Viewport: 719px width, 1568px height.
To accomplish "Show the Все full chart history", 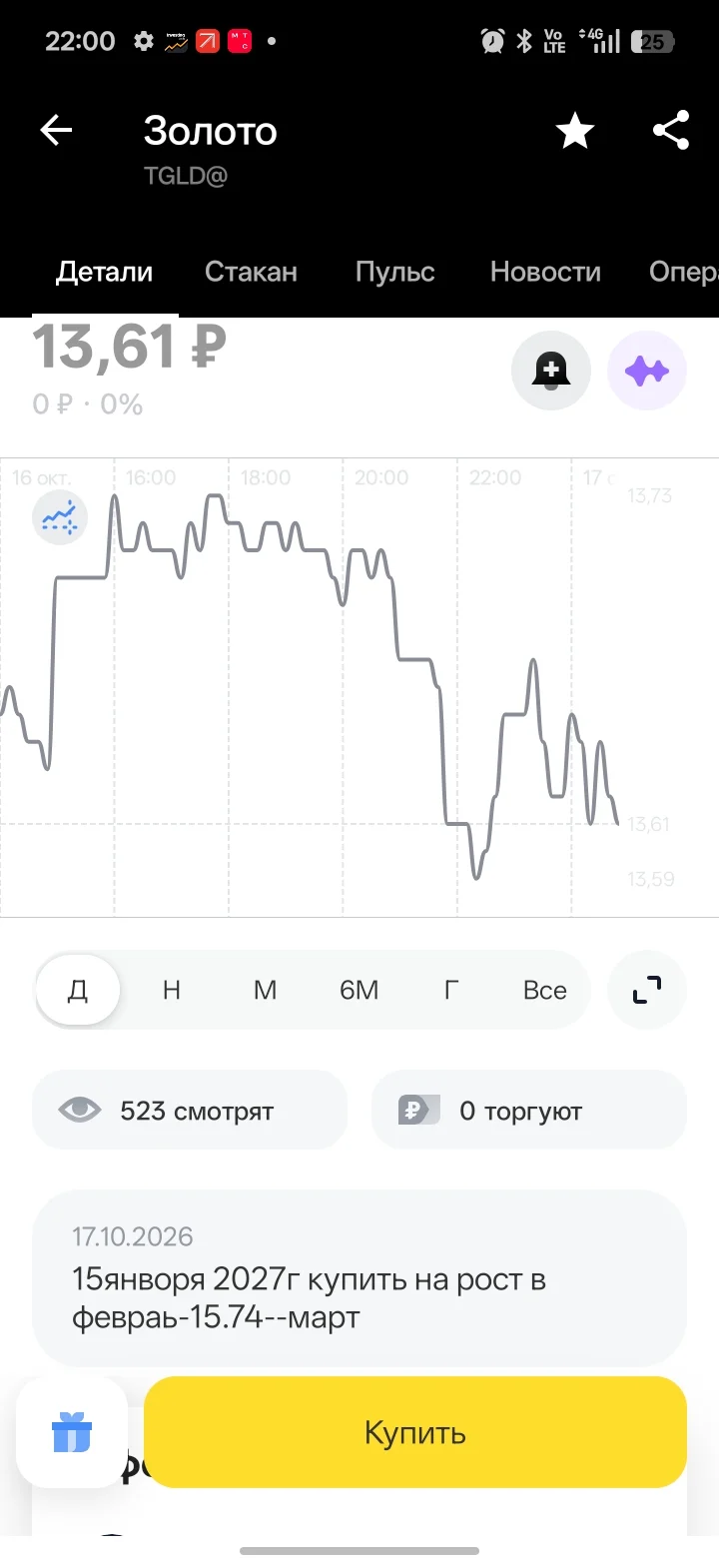I will 545,990.
